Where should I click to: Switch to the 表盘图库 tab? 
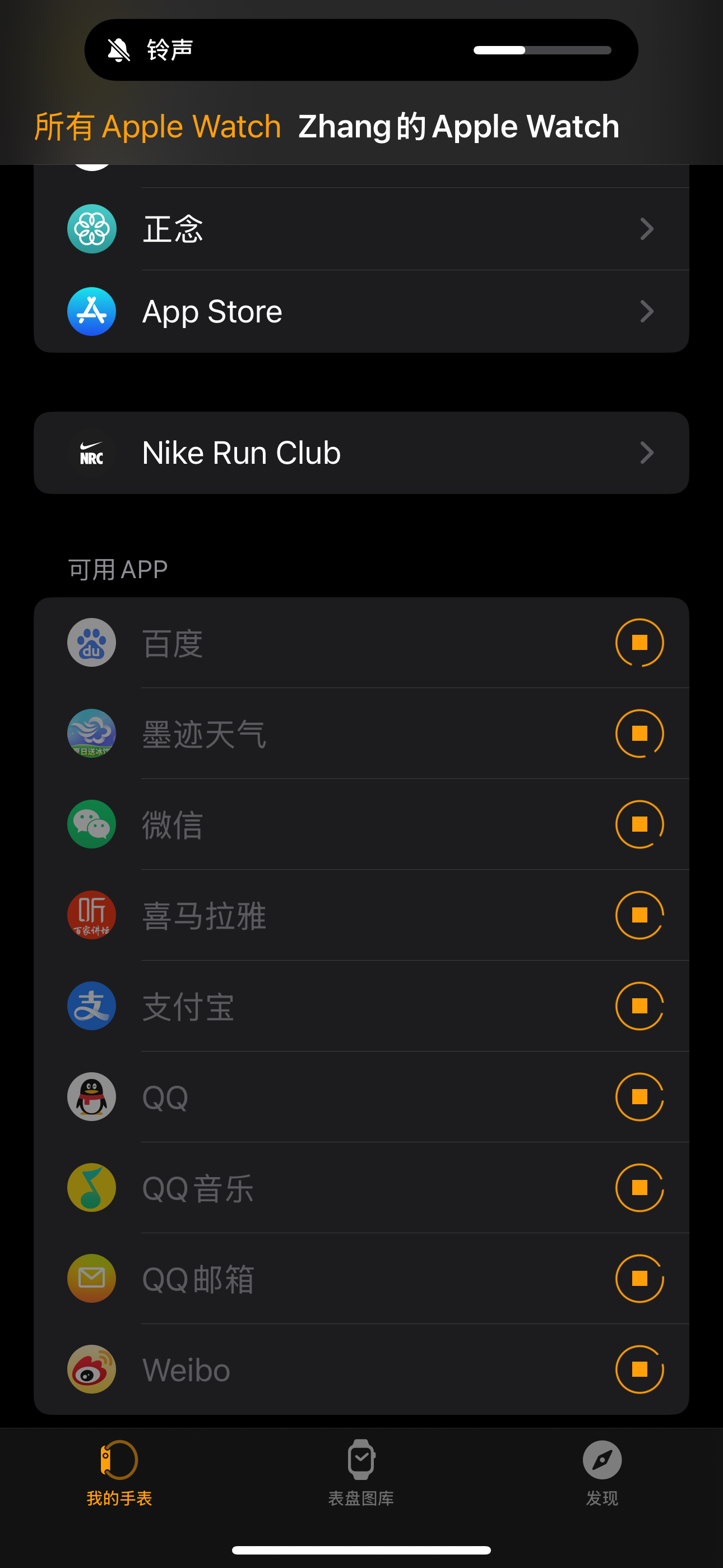click(361, 1472)
